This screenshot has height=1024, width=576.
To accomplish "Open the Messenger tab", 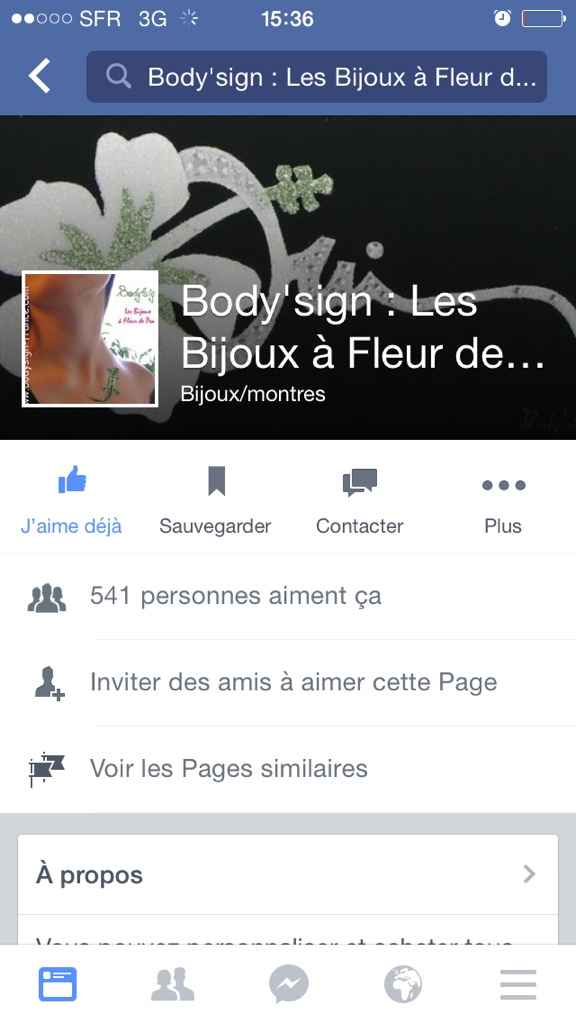I will click(288, 984).
